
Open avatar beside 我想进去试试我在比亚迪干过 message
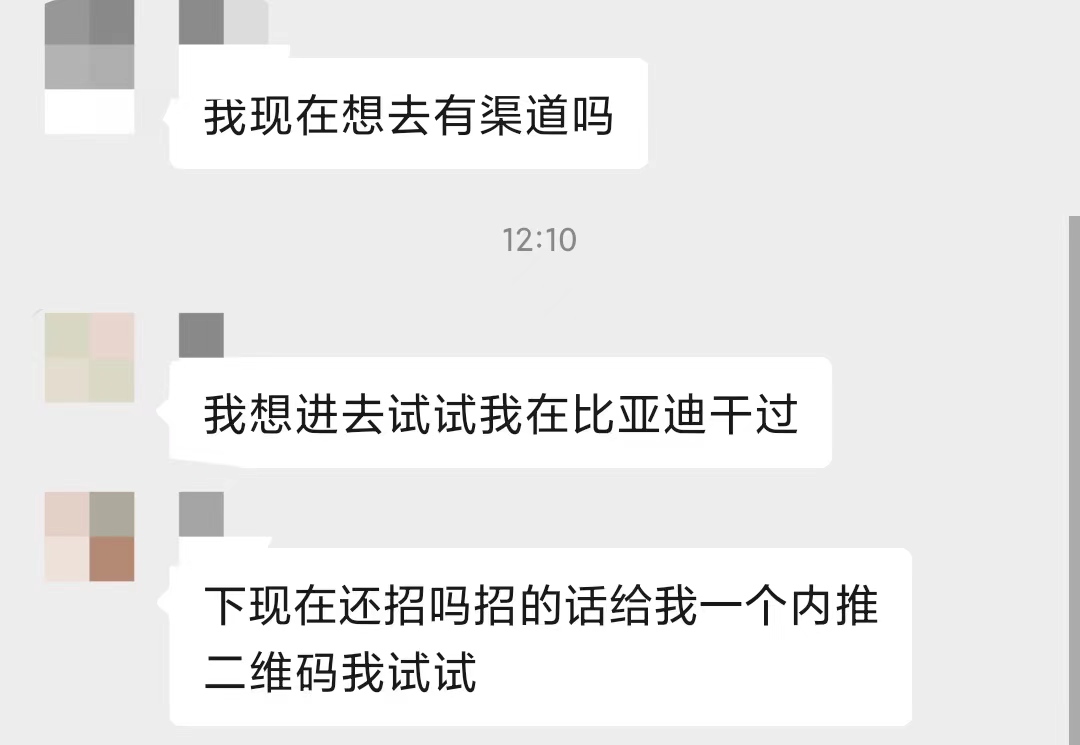[x=89, y=358]
